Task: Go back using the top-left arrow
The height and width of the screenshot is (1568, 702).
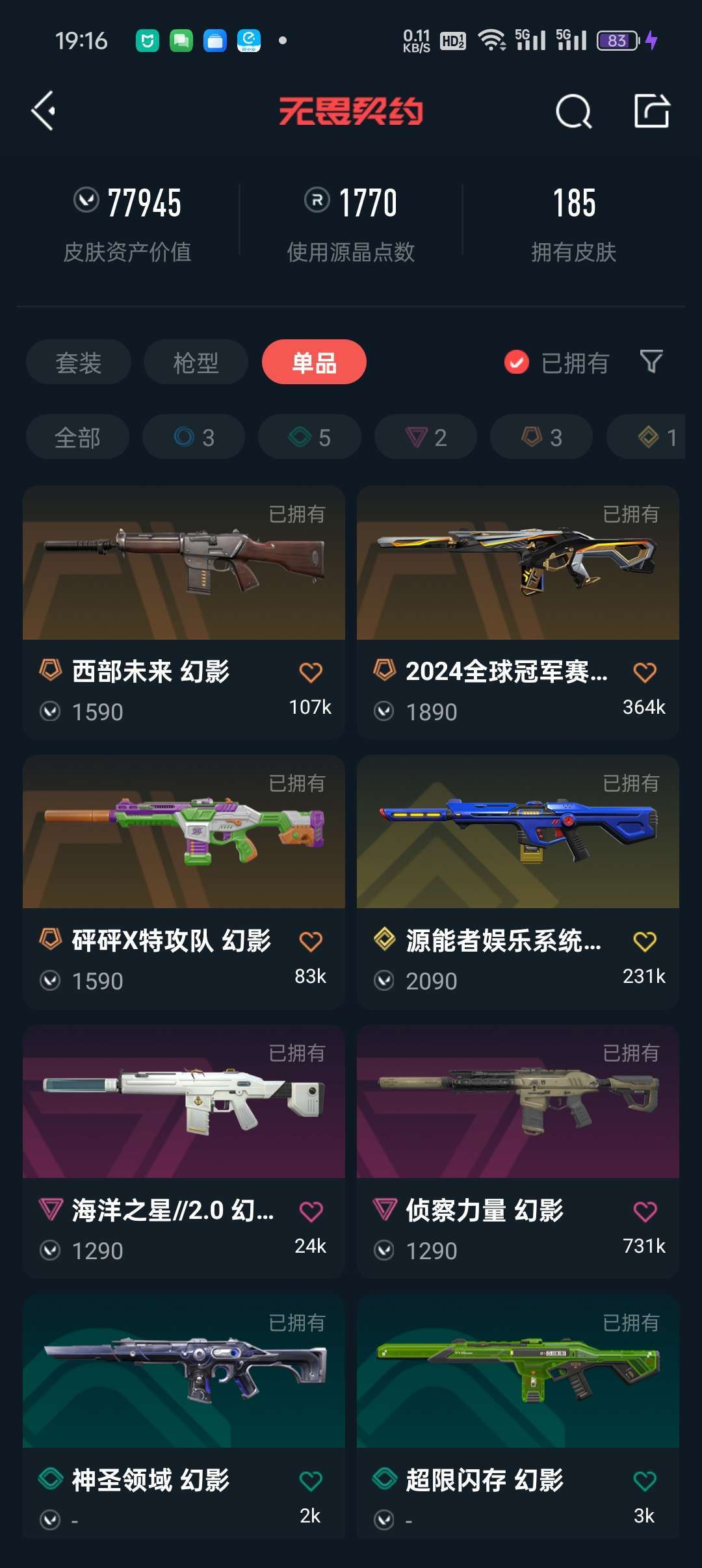Action: (43, 111)
